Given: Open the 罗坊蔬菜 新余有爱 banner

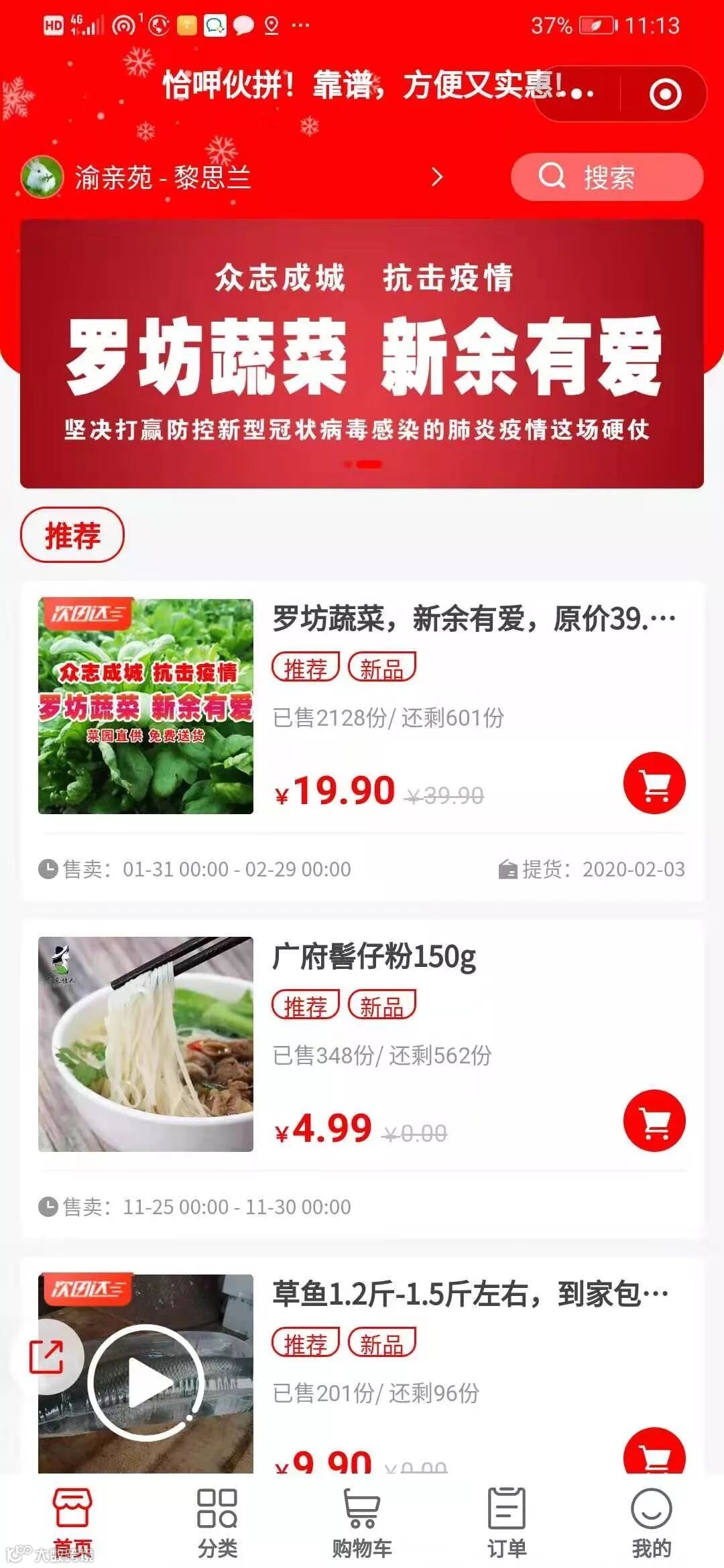Looking at the screenshot, I should [x=362, y=354].
